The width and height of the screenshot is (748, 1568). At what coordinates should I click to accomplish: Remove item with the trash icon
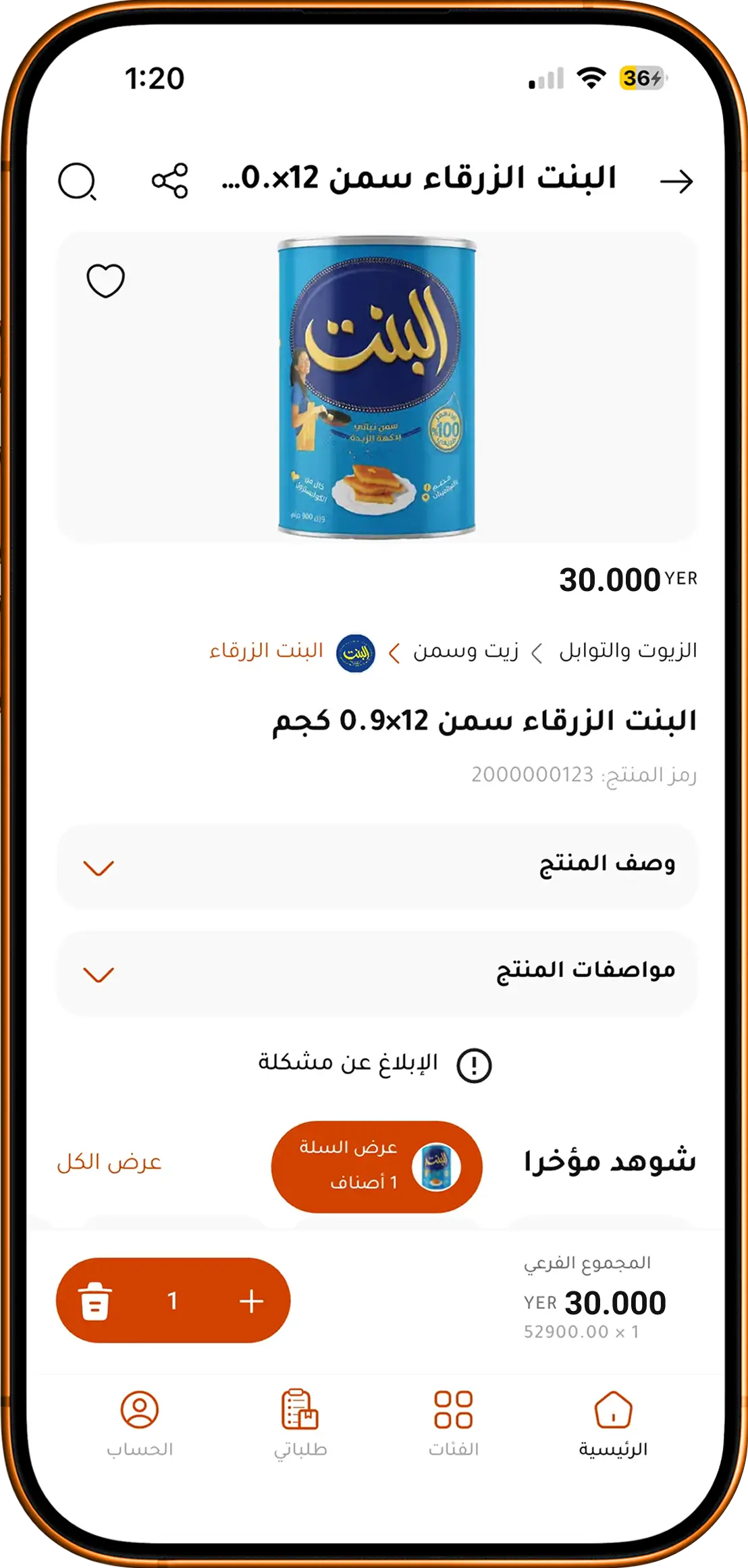(x=95, y=1301)
